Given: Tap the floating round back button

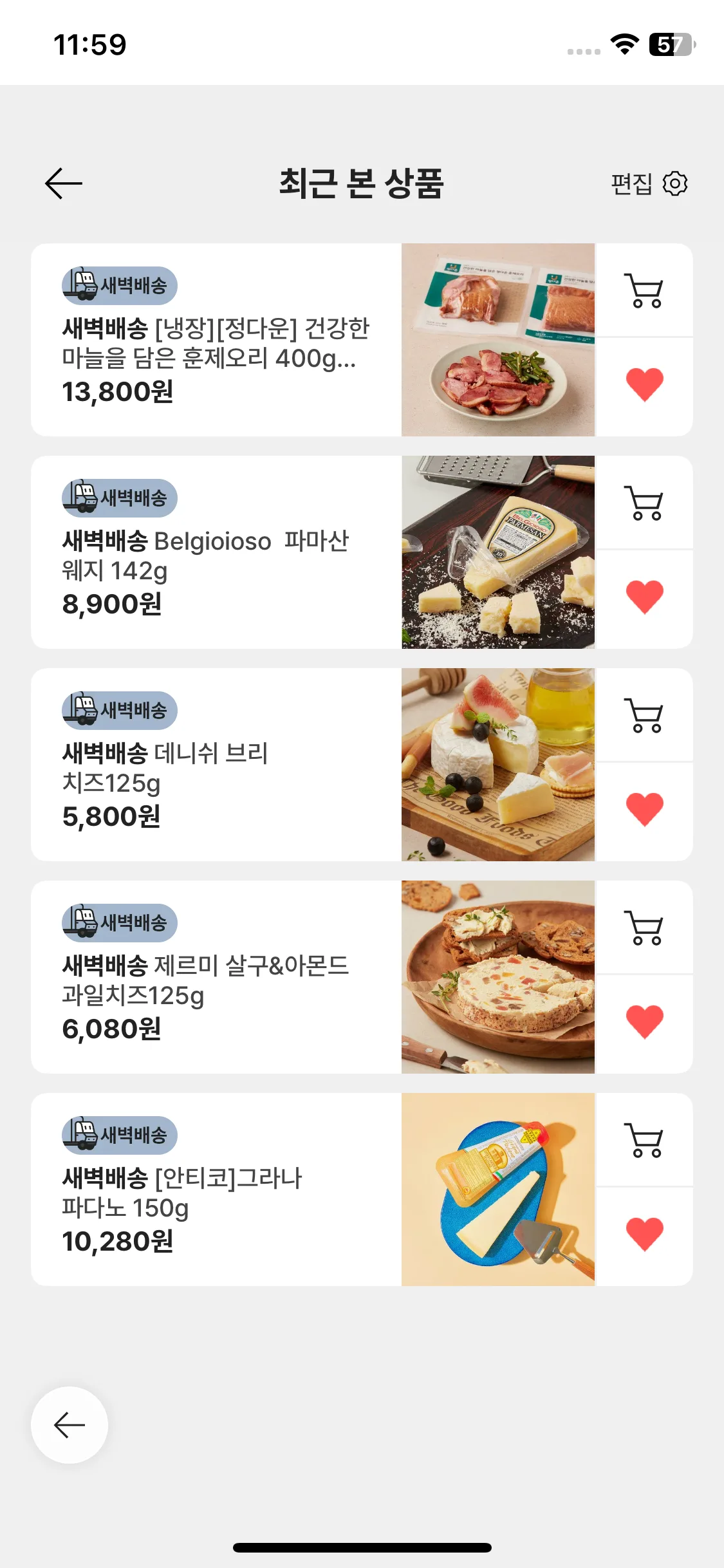Looking at the screenshot, I should click(70, 1425).
